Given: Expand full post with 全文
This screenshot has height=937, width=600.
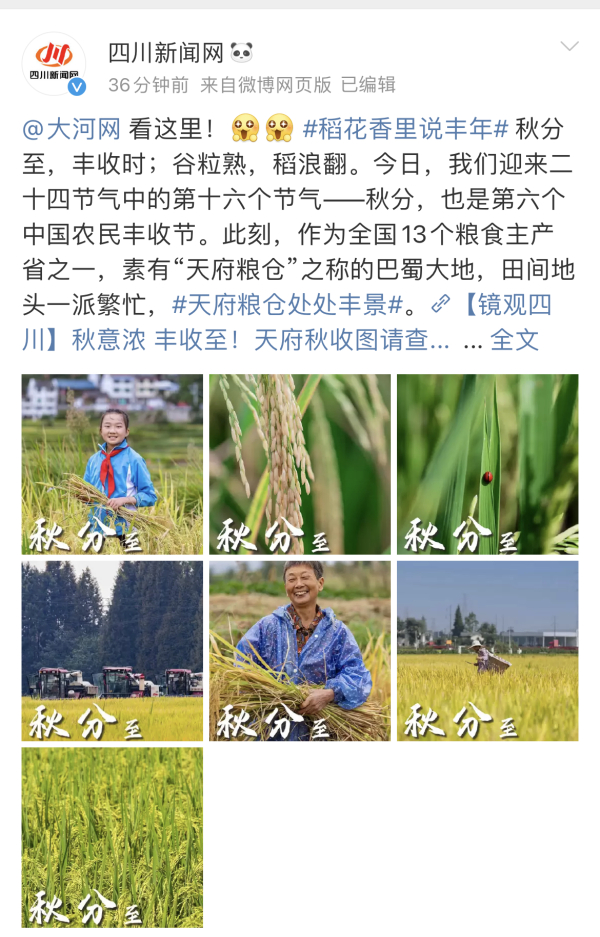Looking at the screenshot, I should point(515,339).
